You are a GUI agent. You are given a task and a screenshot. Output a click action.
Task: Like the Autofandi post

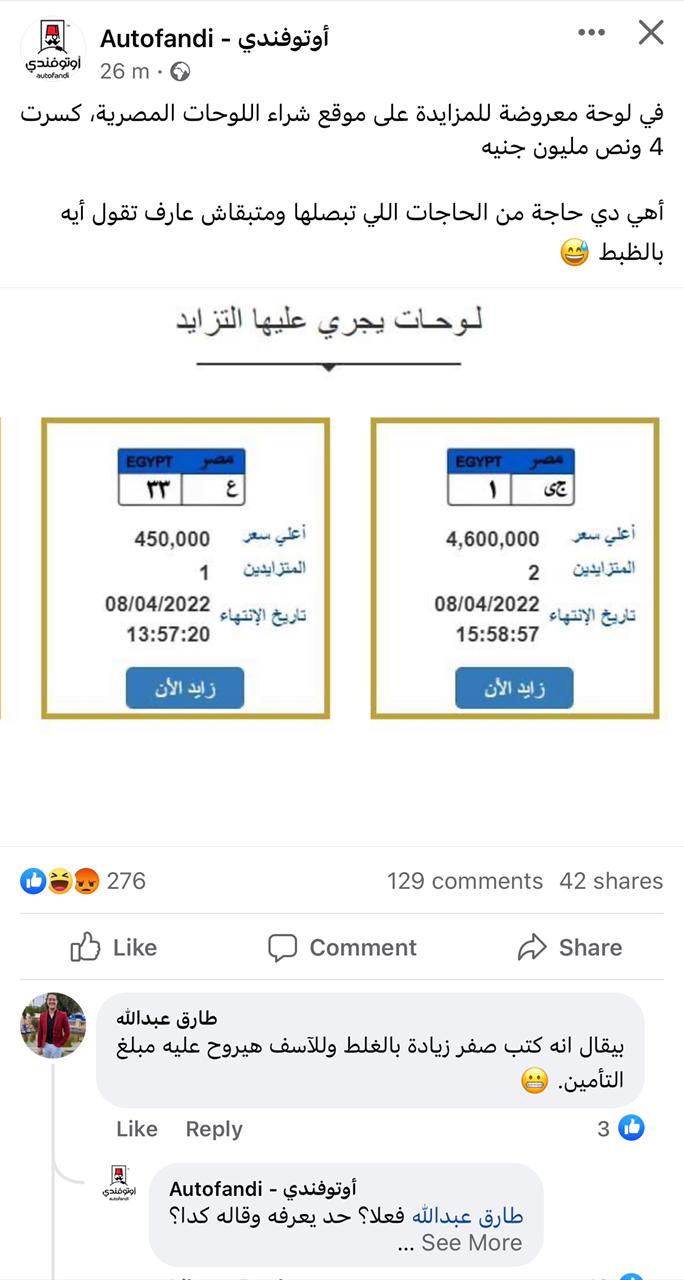[114, 947]
